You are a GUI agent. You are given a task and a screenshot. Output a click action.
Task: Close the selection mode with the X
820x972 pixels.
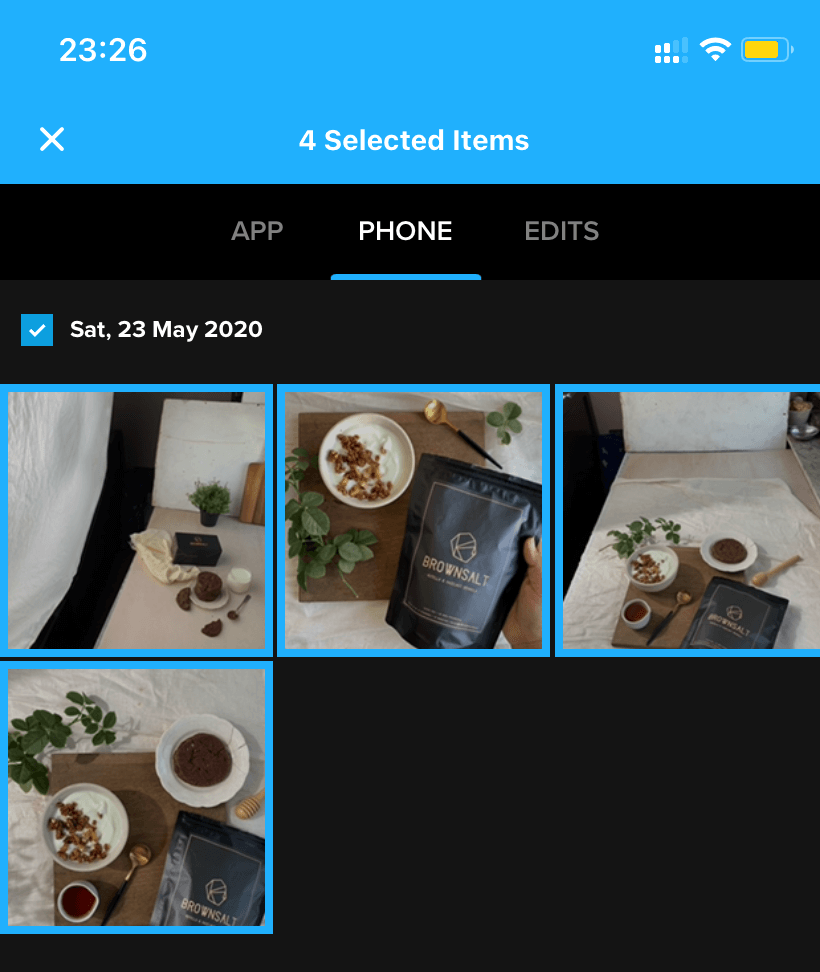[52, 140]
